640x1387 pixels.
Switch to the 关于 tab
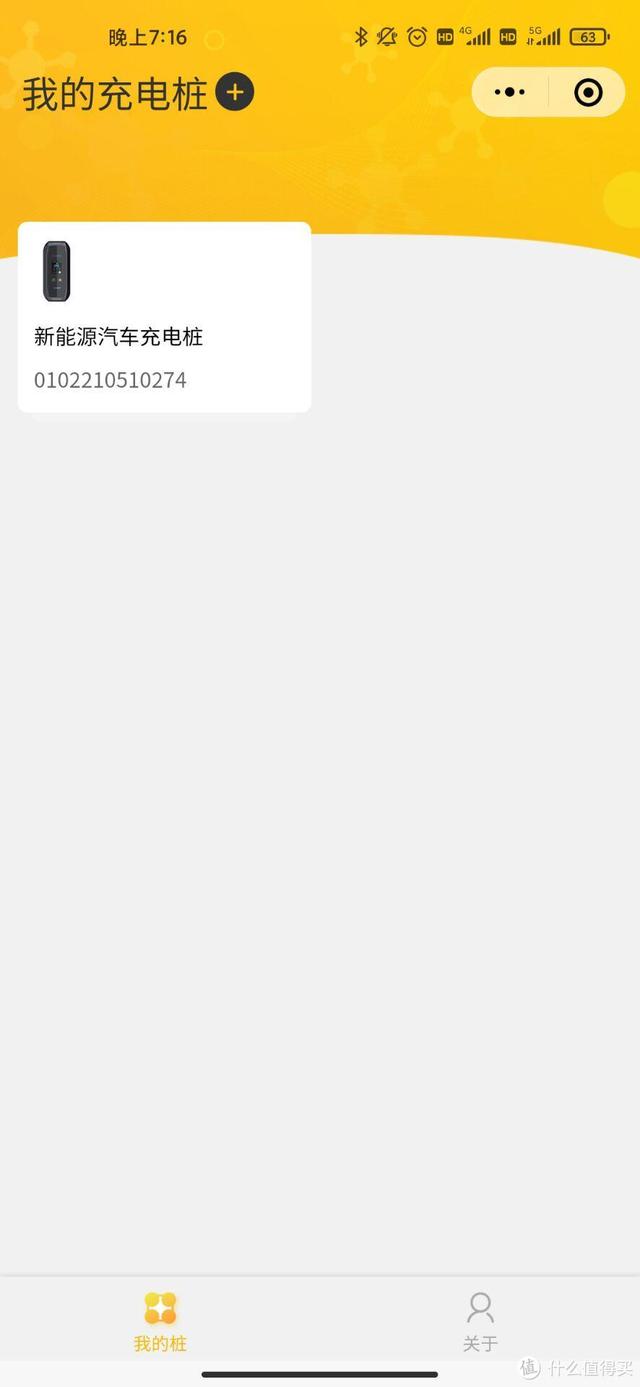[x=480, y=1322]
